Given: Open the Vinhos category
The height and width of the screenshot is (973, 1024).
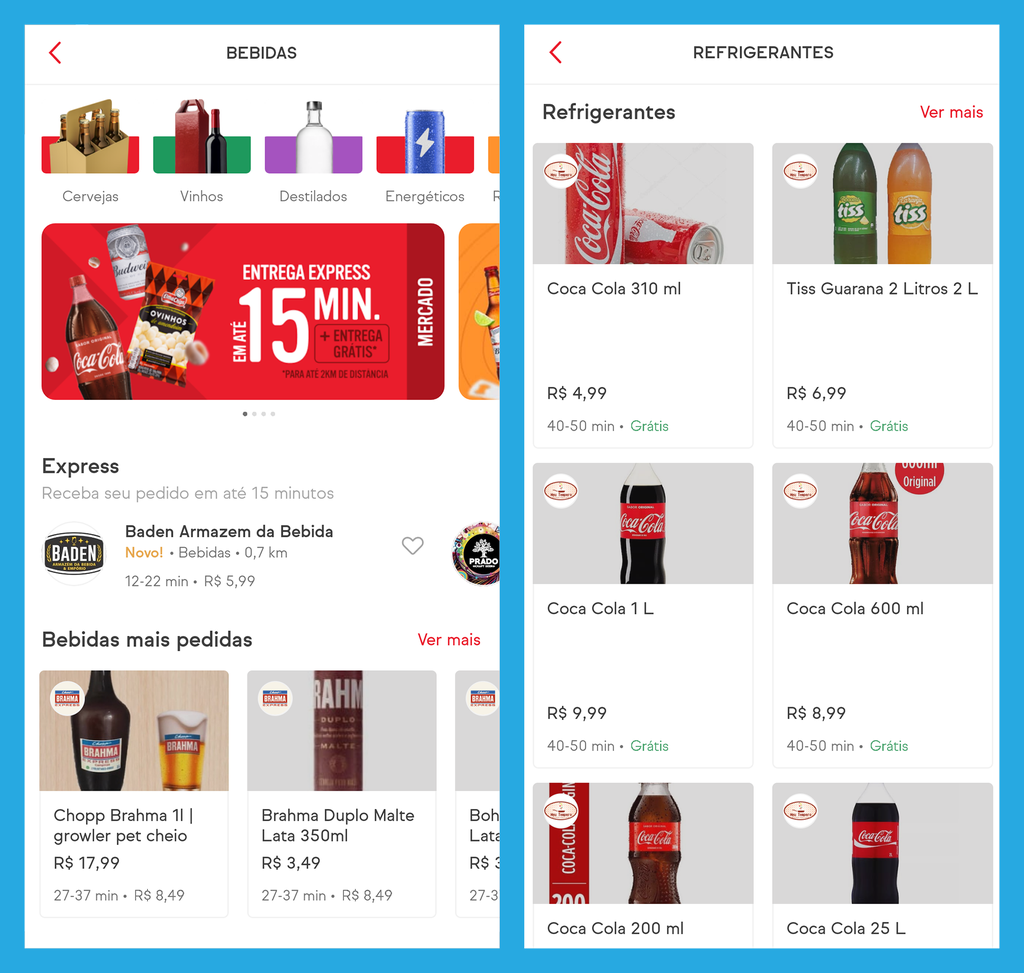Looking at the screenshot, I should pos(201,150).
